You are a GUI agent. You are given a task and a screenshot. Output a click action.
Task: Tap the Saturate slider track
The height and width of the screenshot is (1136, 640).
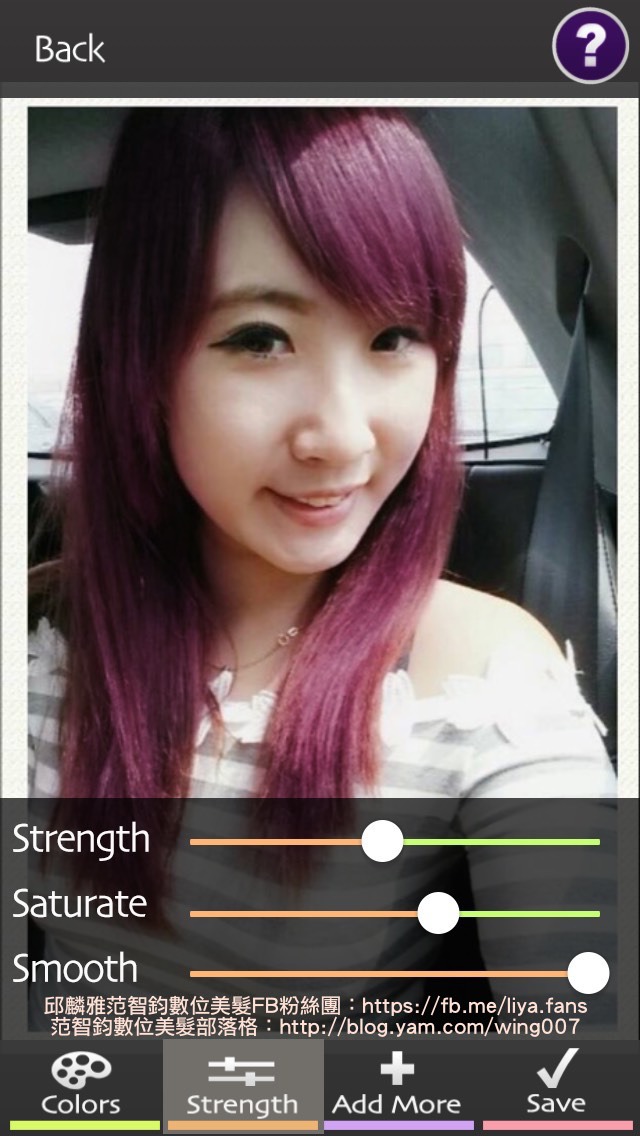[x=394, y=914]
